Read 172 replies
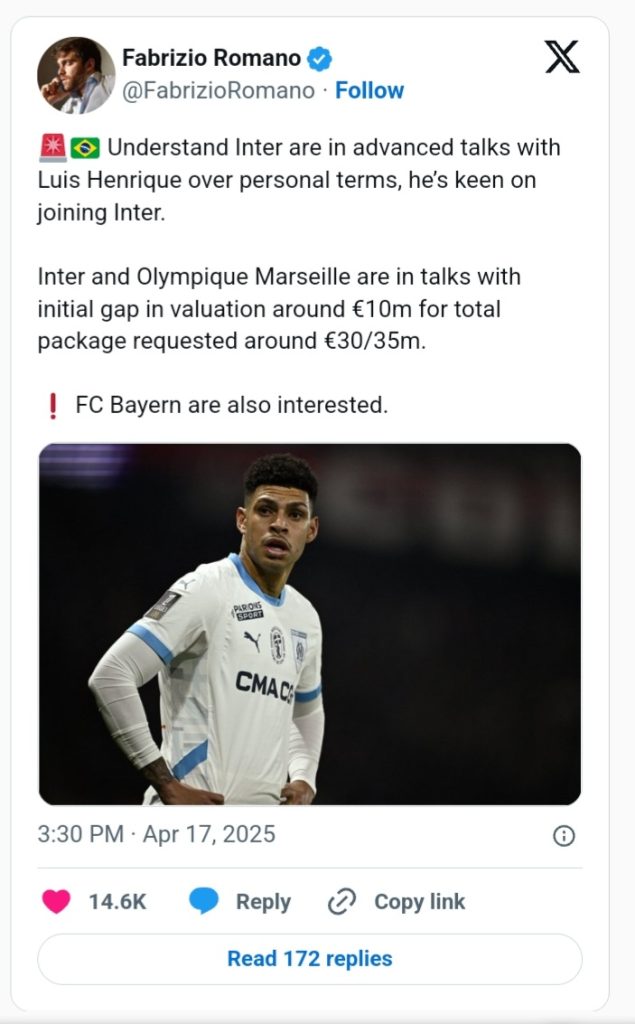 coord(310,959)
